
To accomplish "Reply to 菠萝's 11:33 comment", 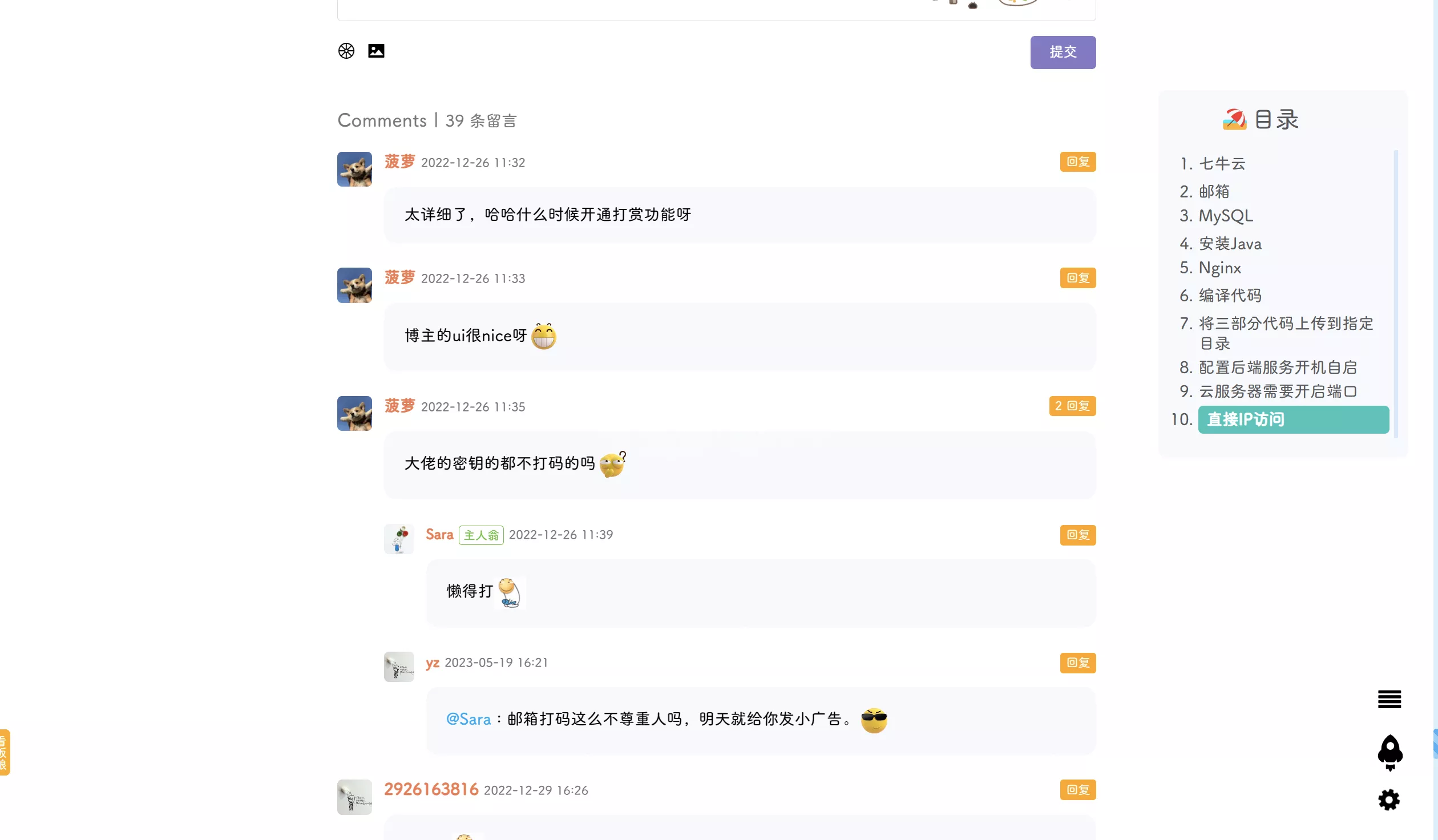I will click(x=1077, y=278).
